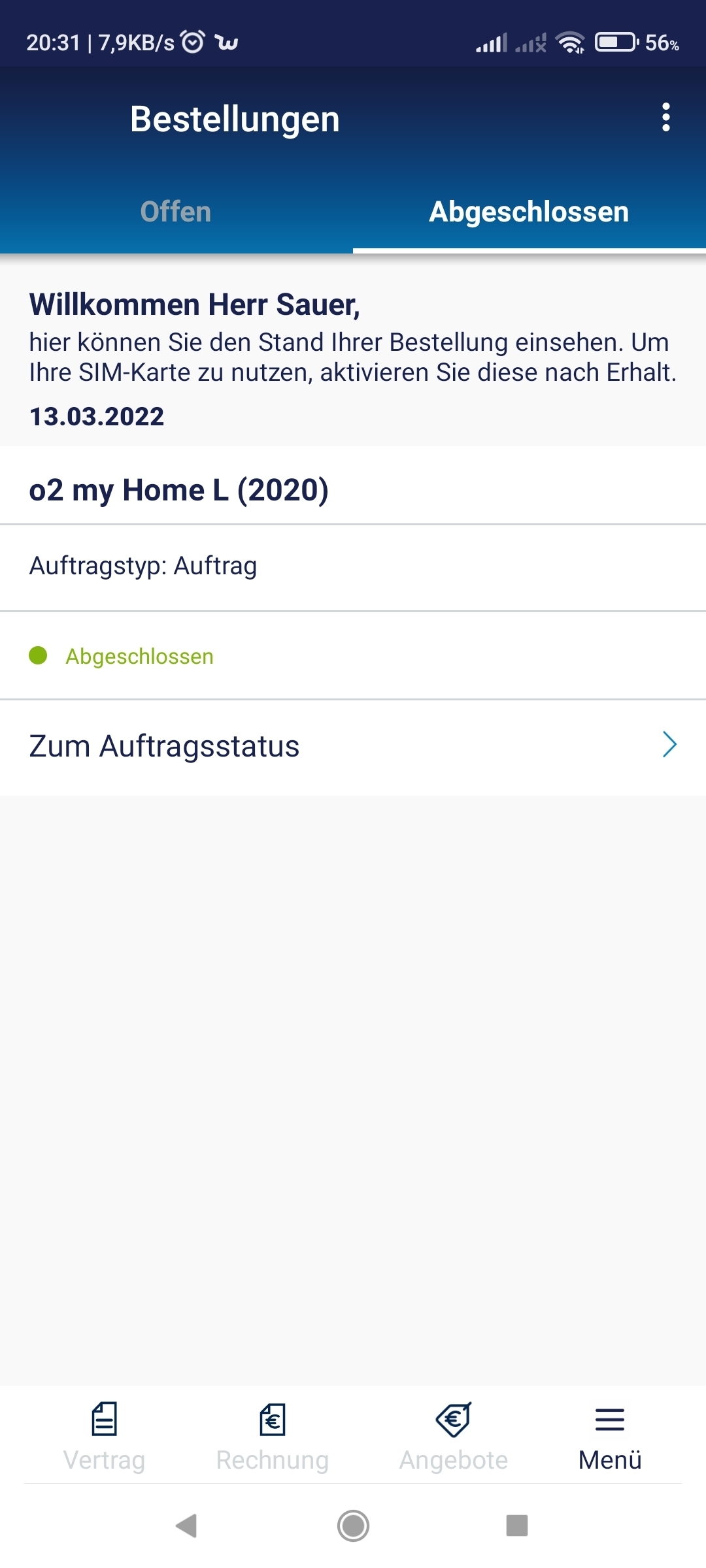Go to the Vertrag section

click(x=104, y=1436)
